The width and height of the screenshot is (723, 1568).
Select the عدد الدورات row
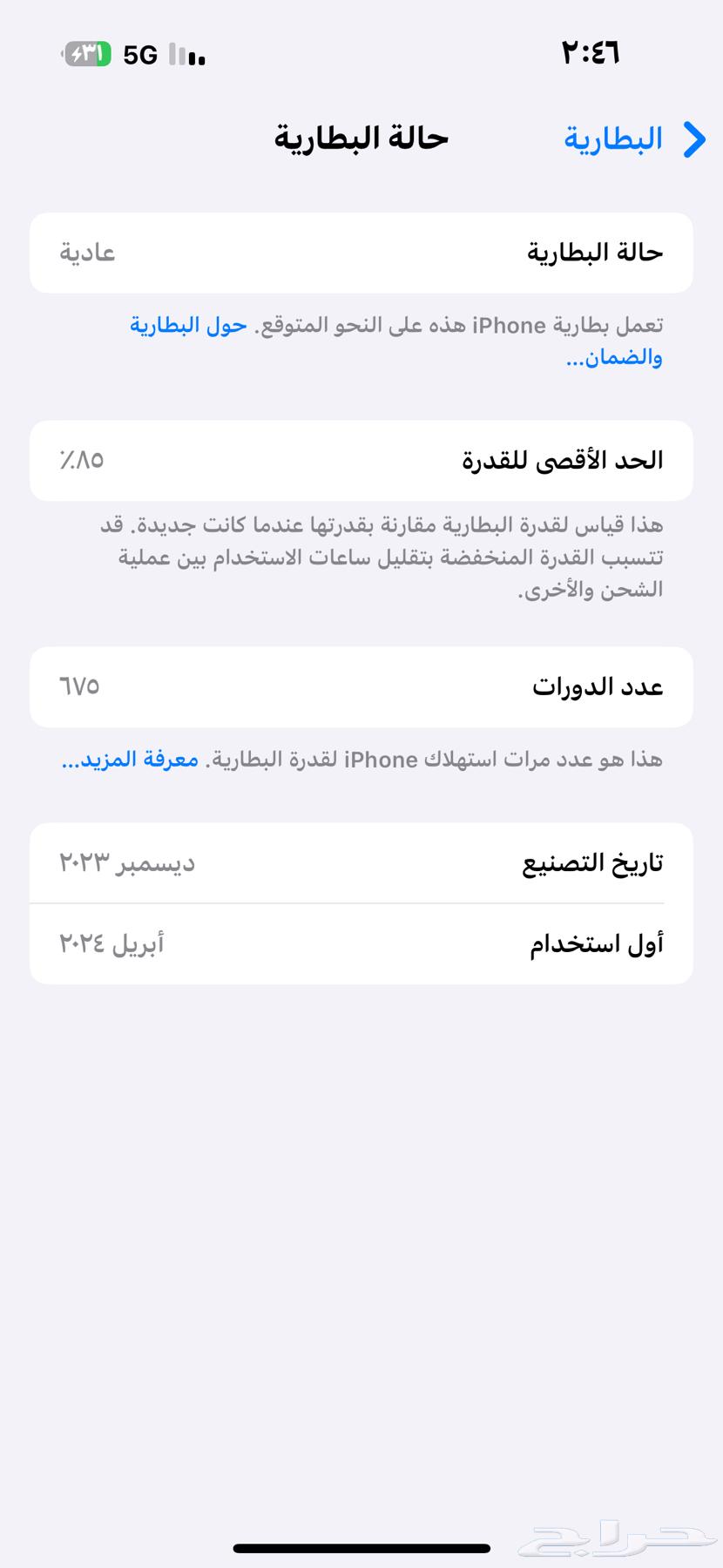click(361, 686)
